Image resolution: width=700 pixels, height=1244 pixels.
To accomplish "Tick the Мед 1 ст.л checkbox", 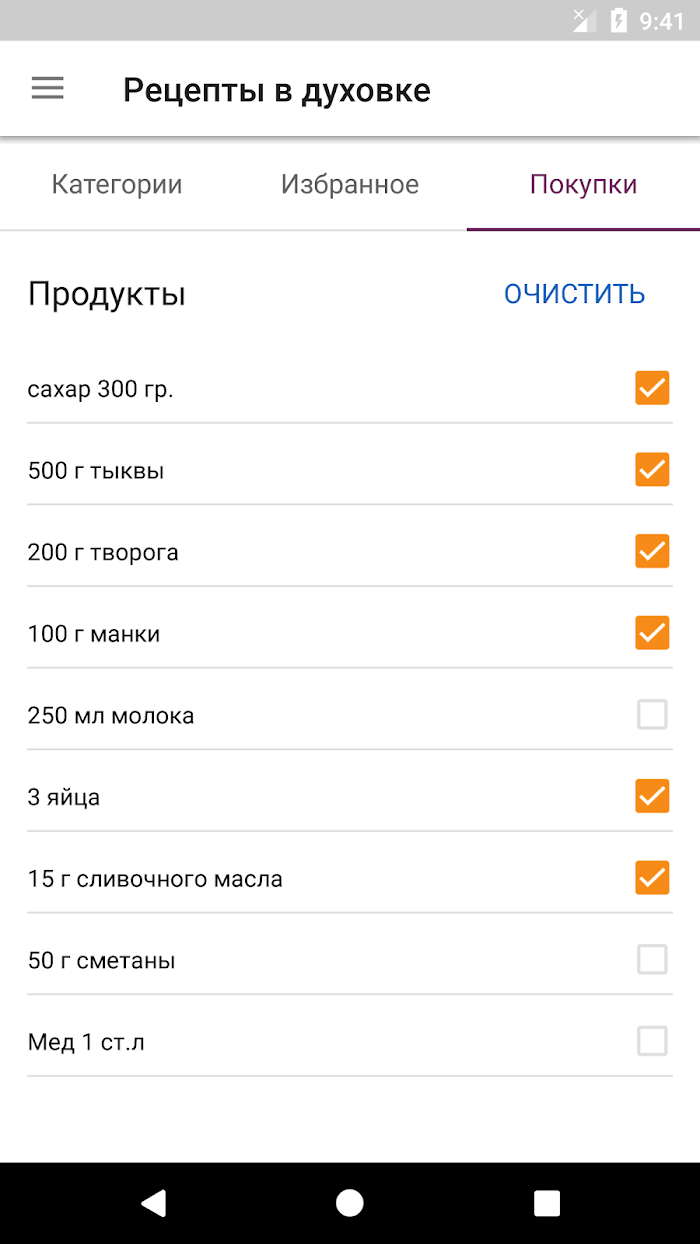I will 652,1042.
